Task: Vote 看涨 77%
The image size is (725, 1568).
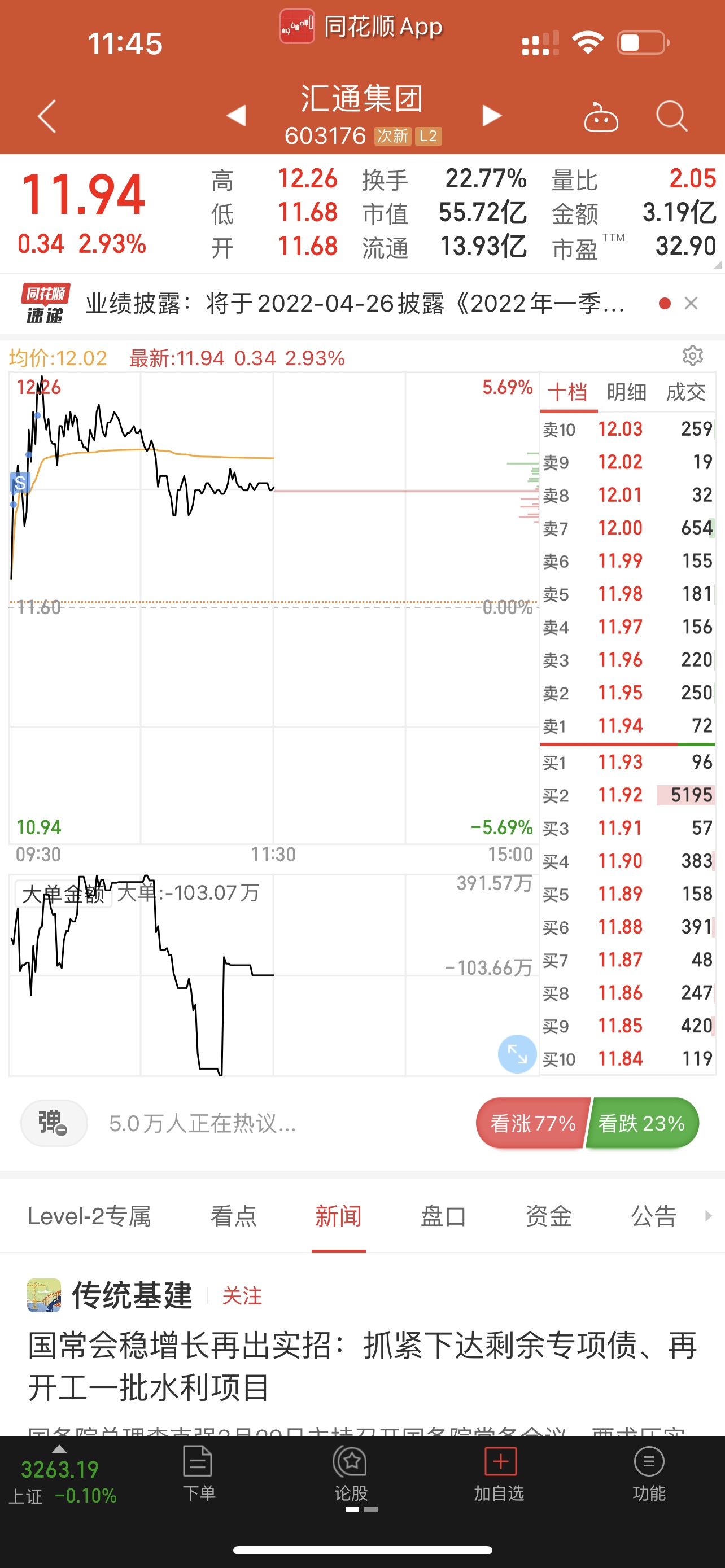Action: tap(532, 1123)
